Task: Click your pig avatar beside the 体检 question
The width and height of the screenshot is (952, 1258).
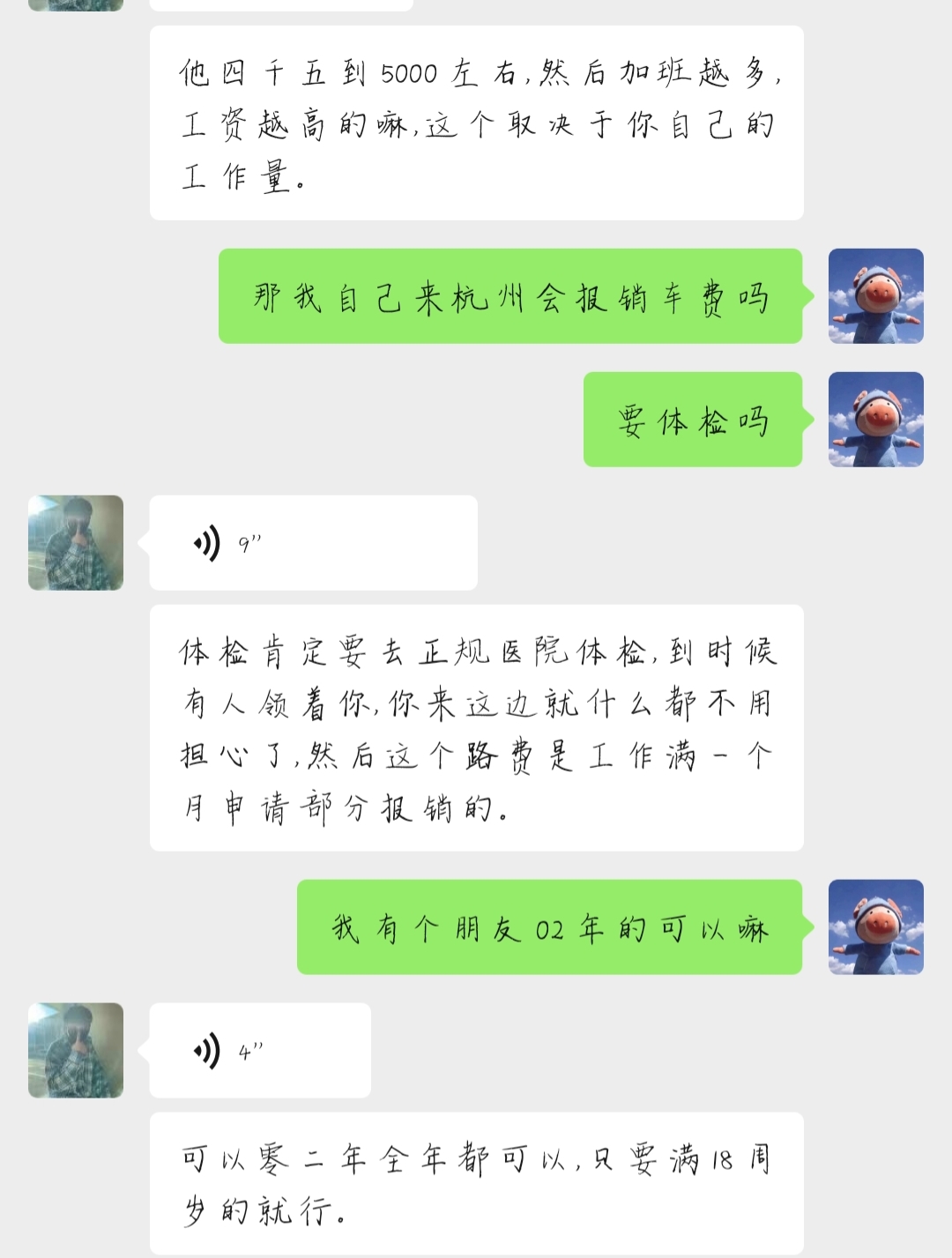Action: [x=875, y=421]
